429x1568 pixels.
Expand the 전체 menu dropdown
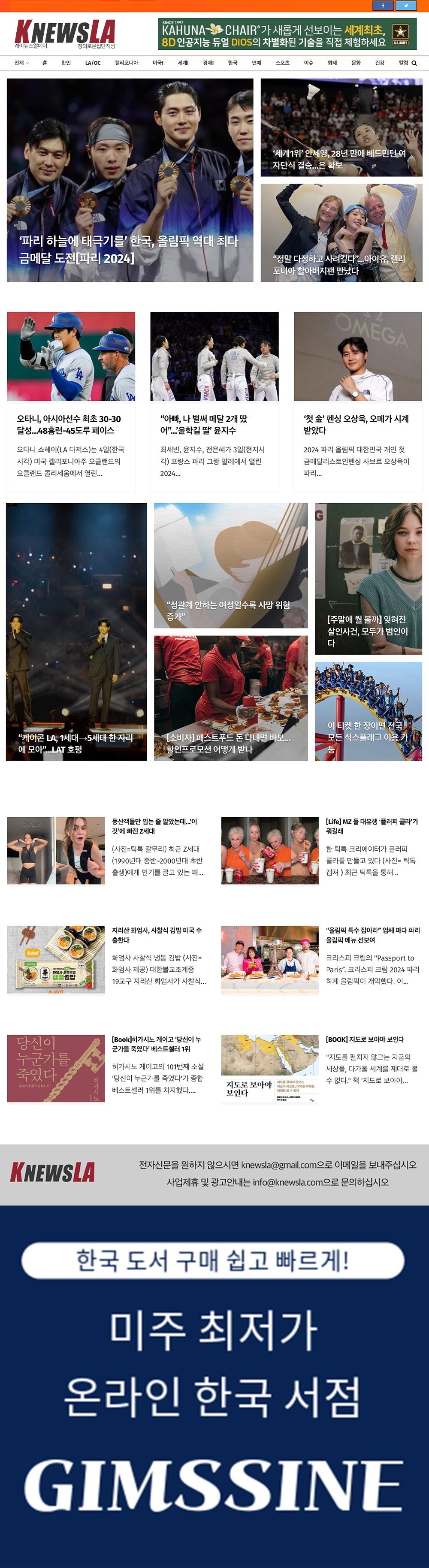21,63
